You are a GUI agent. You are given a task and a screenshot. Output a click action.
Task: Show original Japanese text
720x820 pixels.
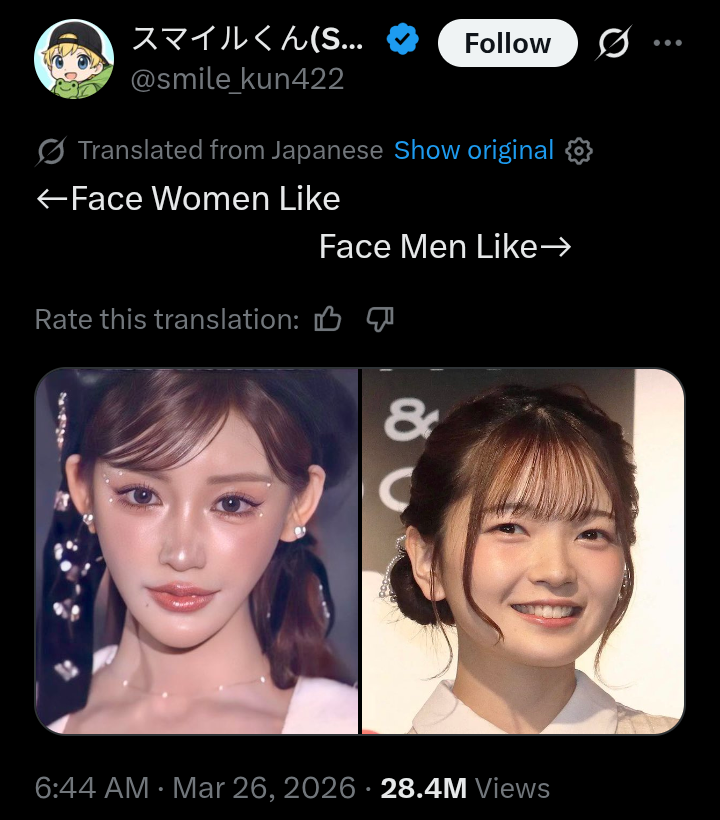pyautogui.click(x=473, y=151)
